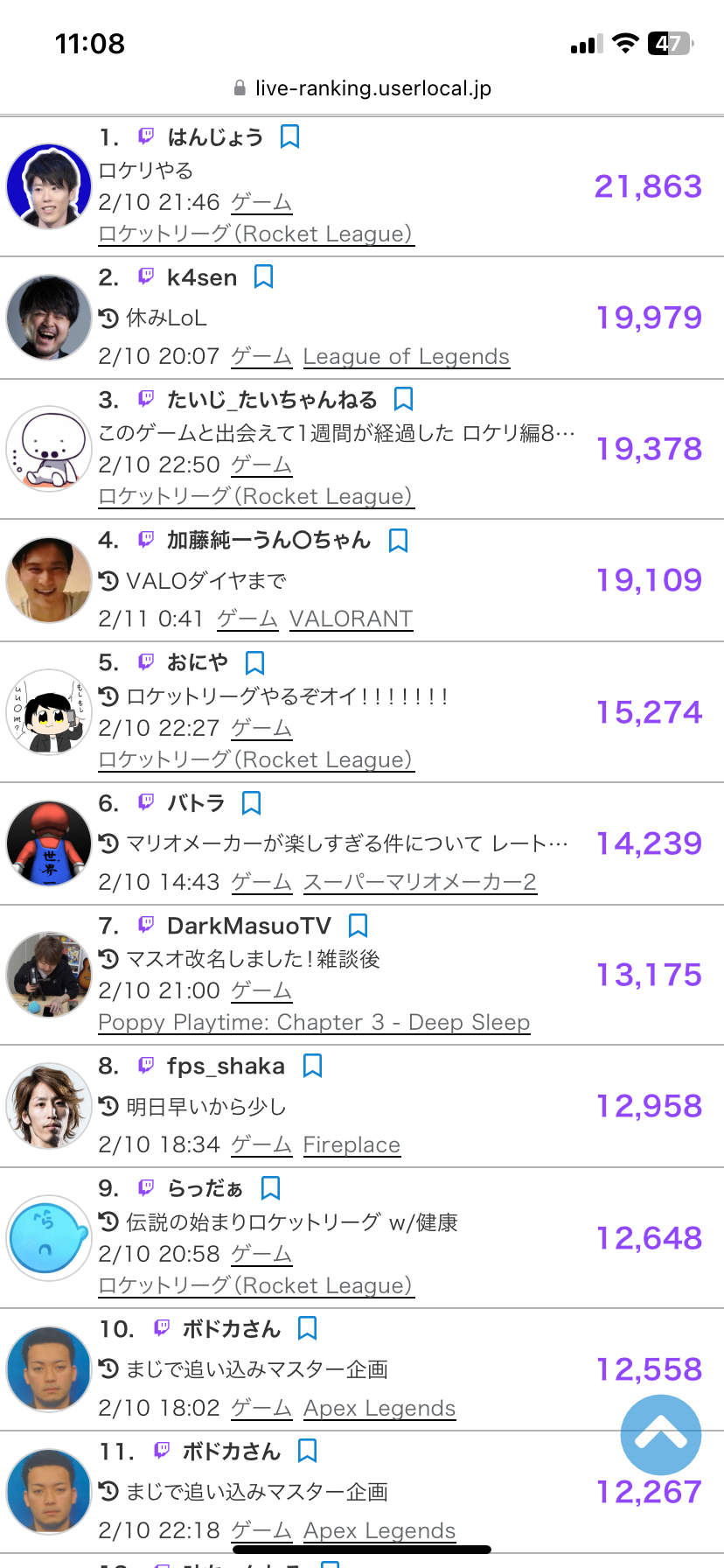Jump back to top with the arrow button
This screenshot has width=724, height=1568.
coord(661,1435)
